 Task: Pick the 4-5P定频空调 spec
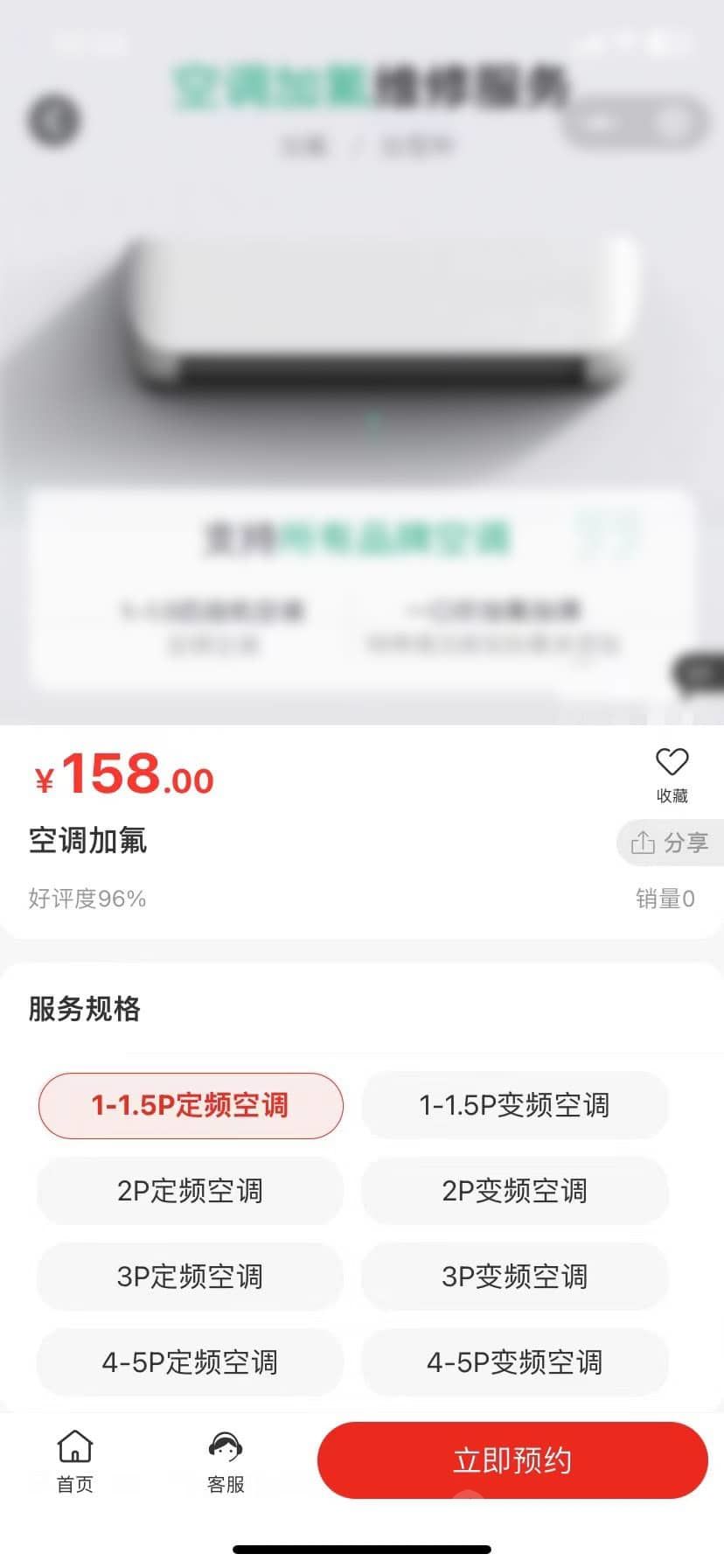pyautogui.click(x=190, y=1362)
